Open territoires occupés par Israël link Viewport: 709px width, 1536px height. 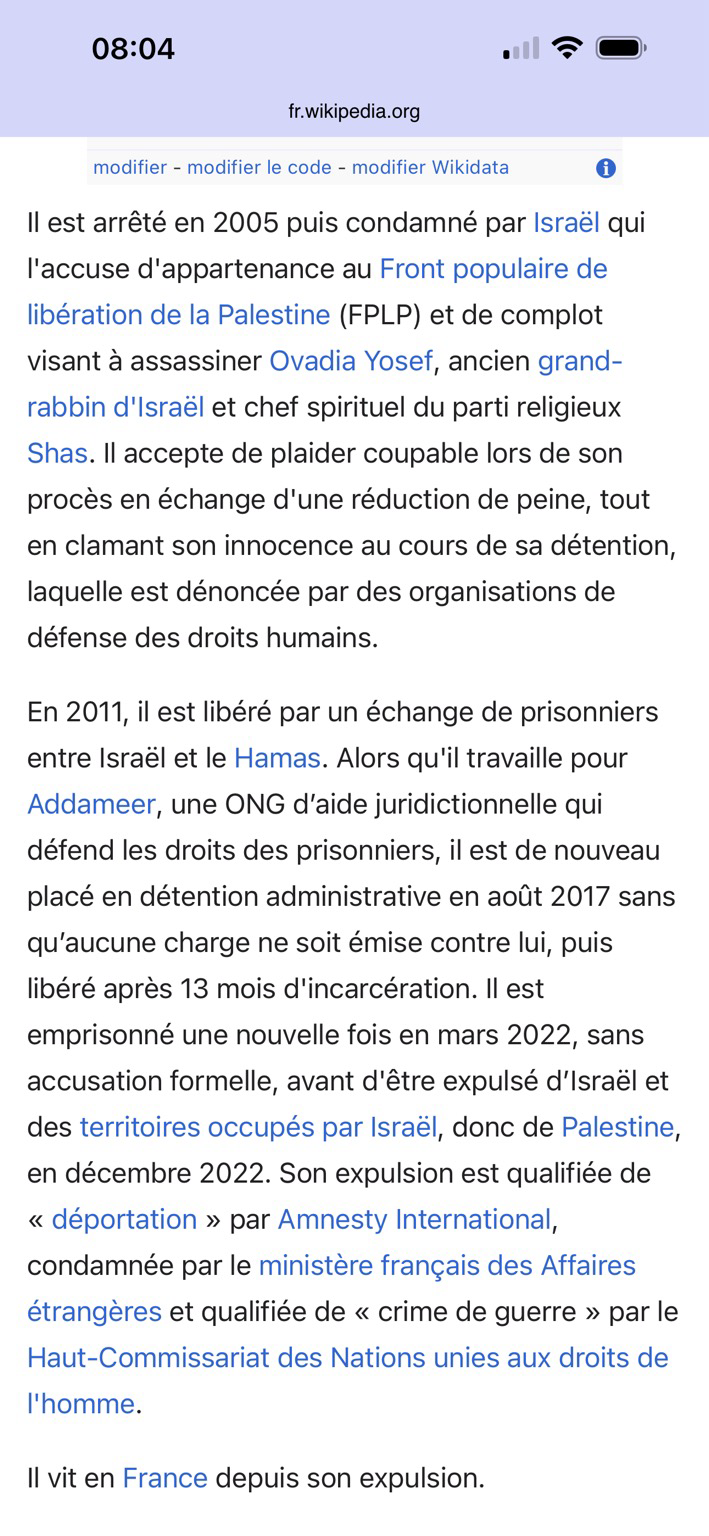click(259, 1126)
